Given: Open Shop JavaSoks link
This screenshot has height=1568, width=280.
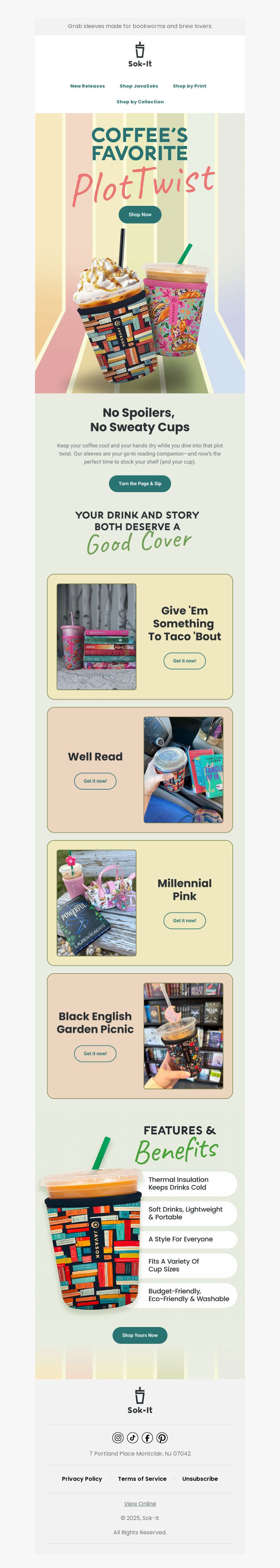Looking at the screenshot, I should (139, 86).
